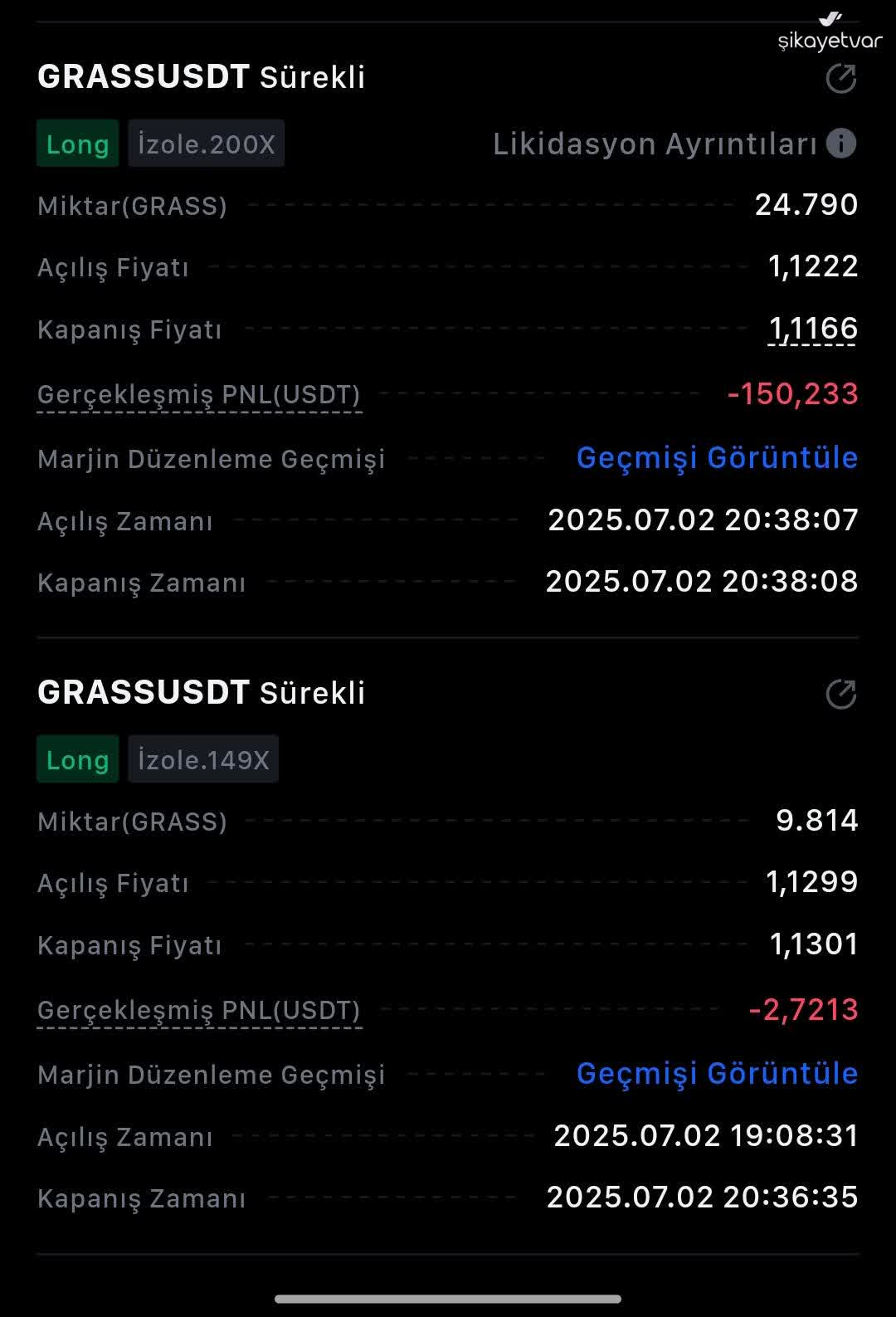Open Likidasyon Ayrıntıları info
The image size is (896, 1317).
pyautogui.click(x=841, y=144)
